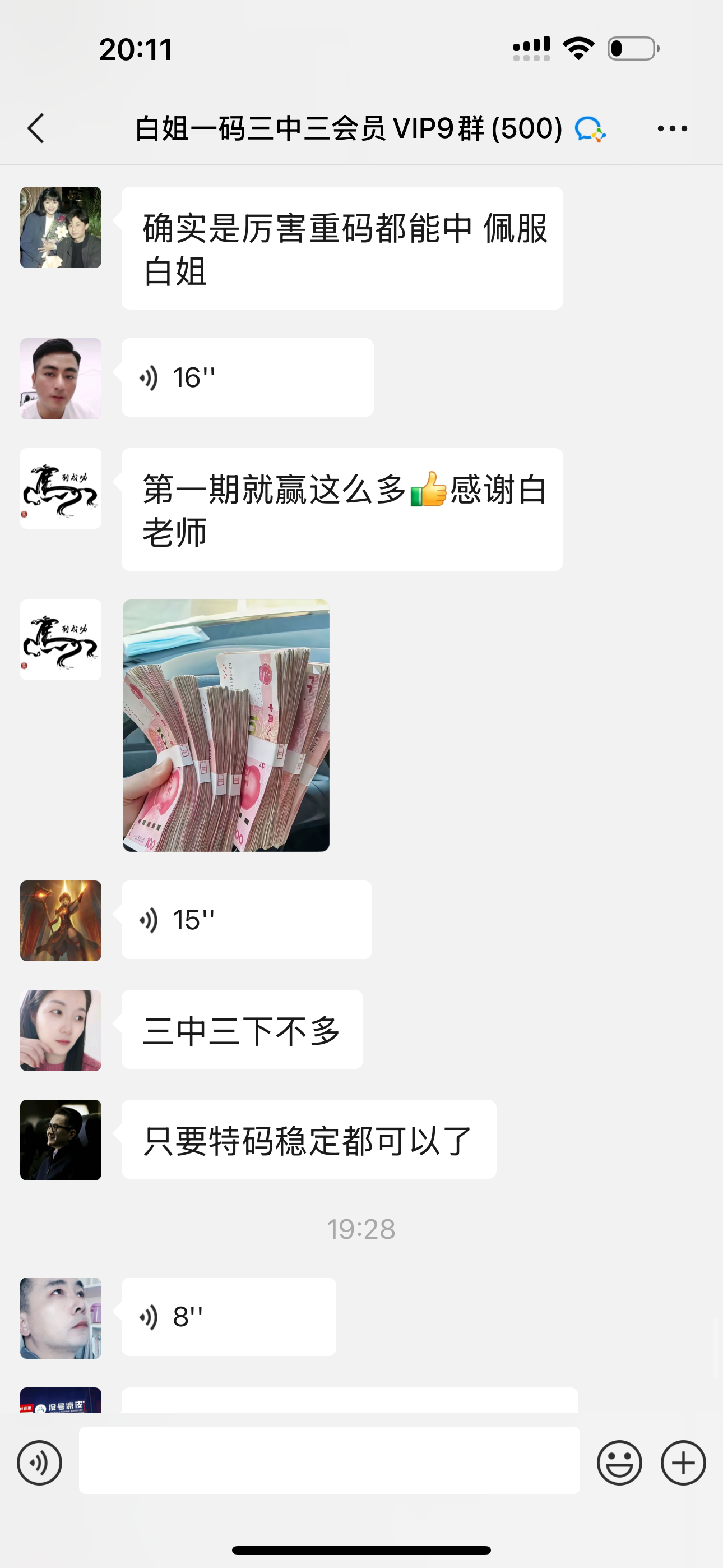Open the shared photo of cash bundles
Image resolution: width=723 pixels, height=1568 pixels.
(x=226, y=725)
